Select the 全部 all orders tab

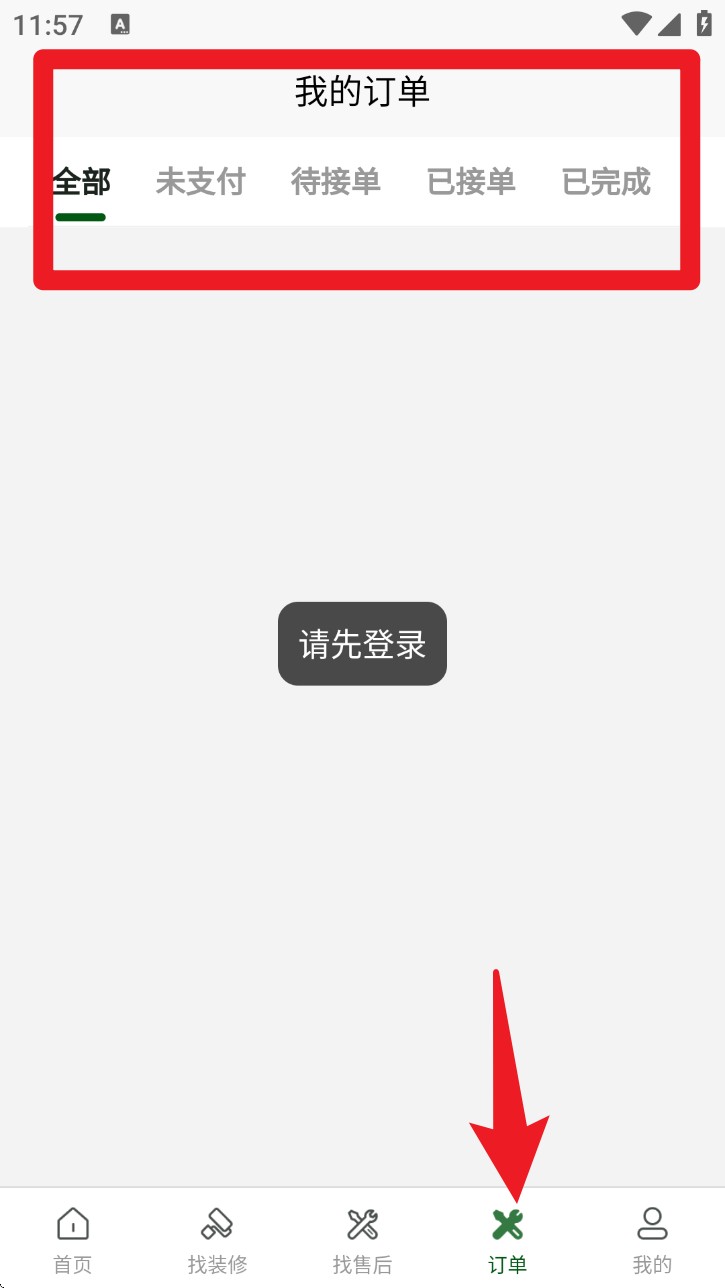click(81, 182)
